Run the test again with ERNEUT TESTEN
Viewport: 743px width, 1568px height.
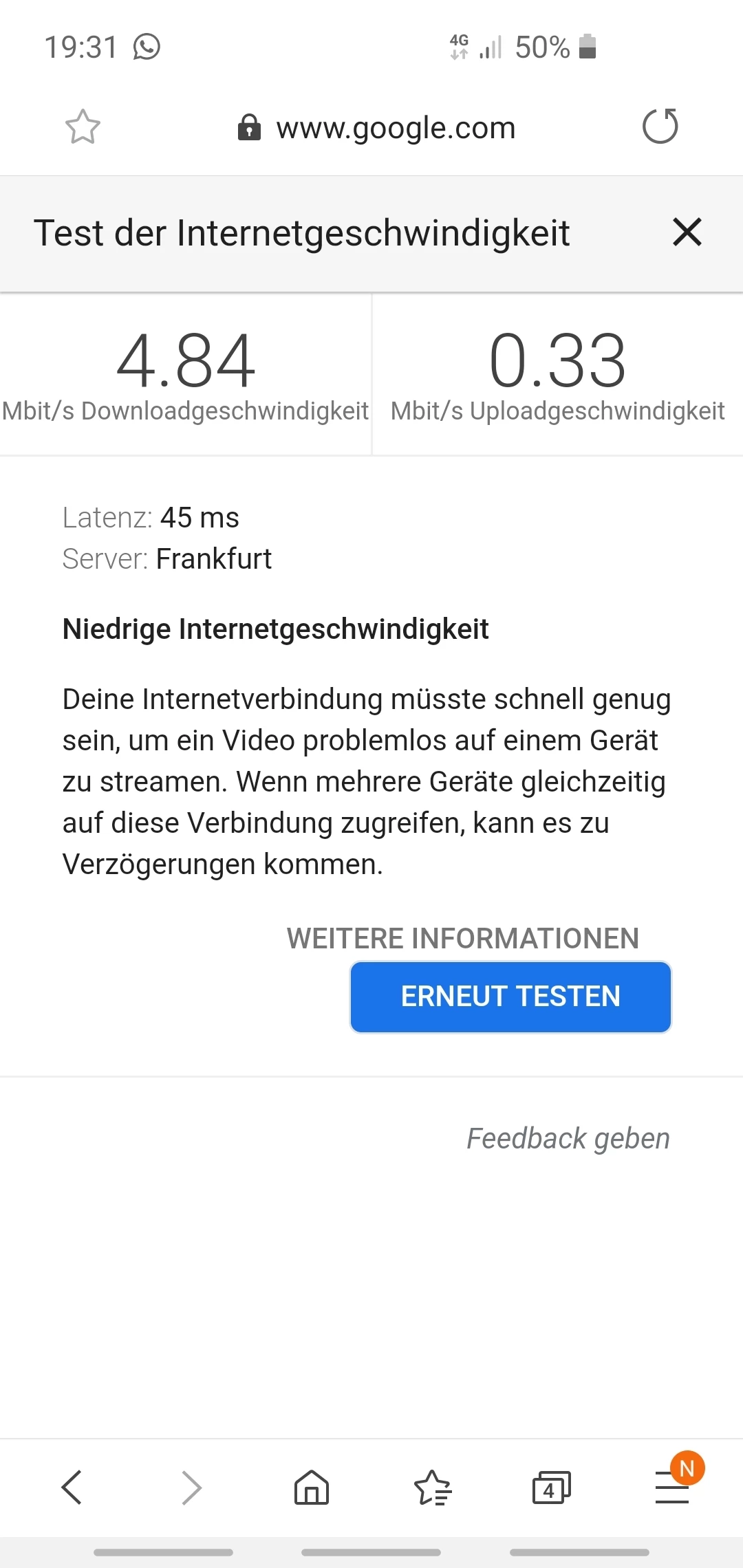tap(510, 997)
